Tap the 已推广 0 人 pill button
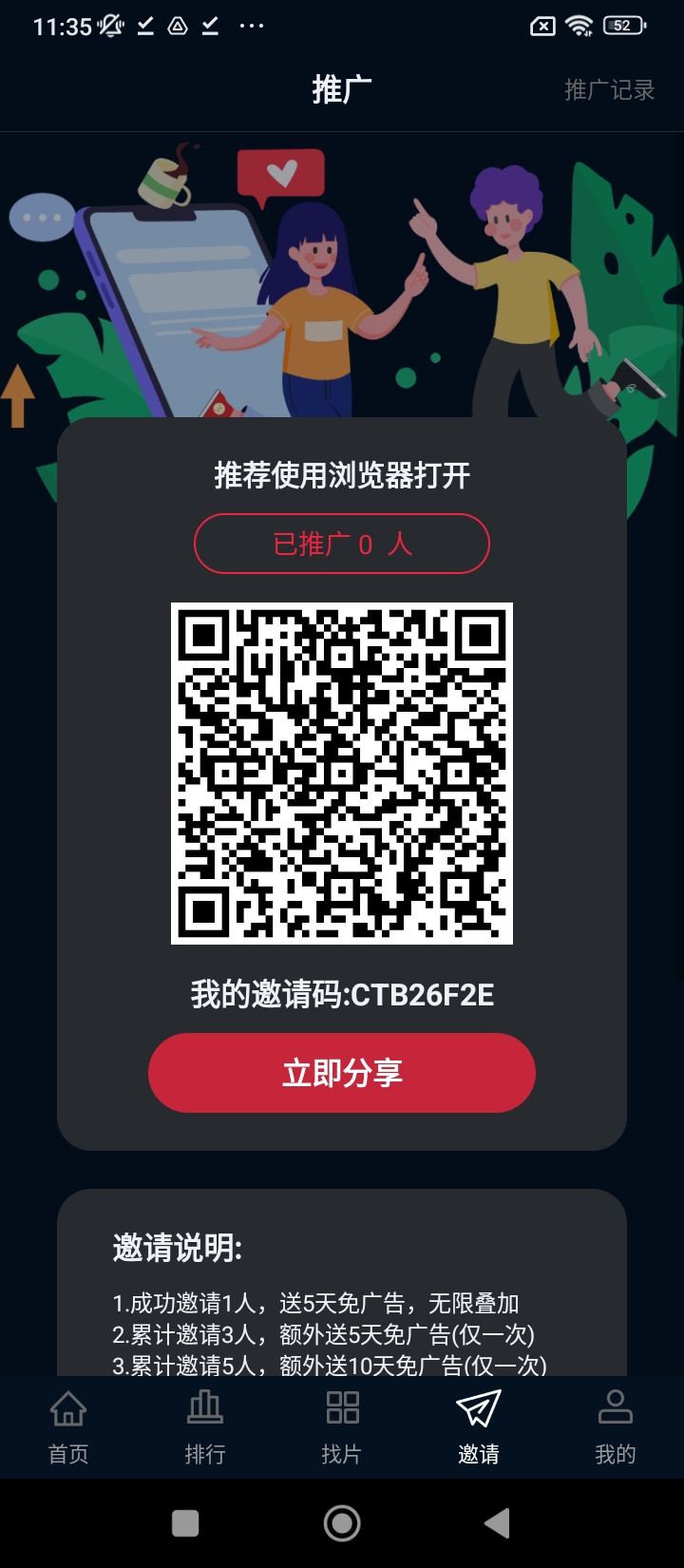The image size is (684, 1568). click(x=342, y=544)
